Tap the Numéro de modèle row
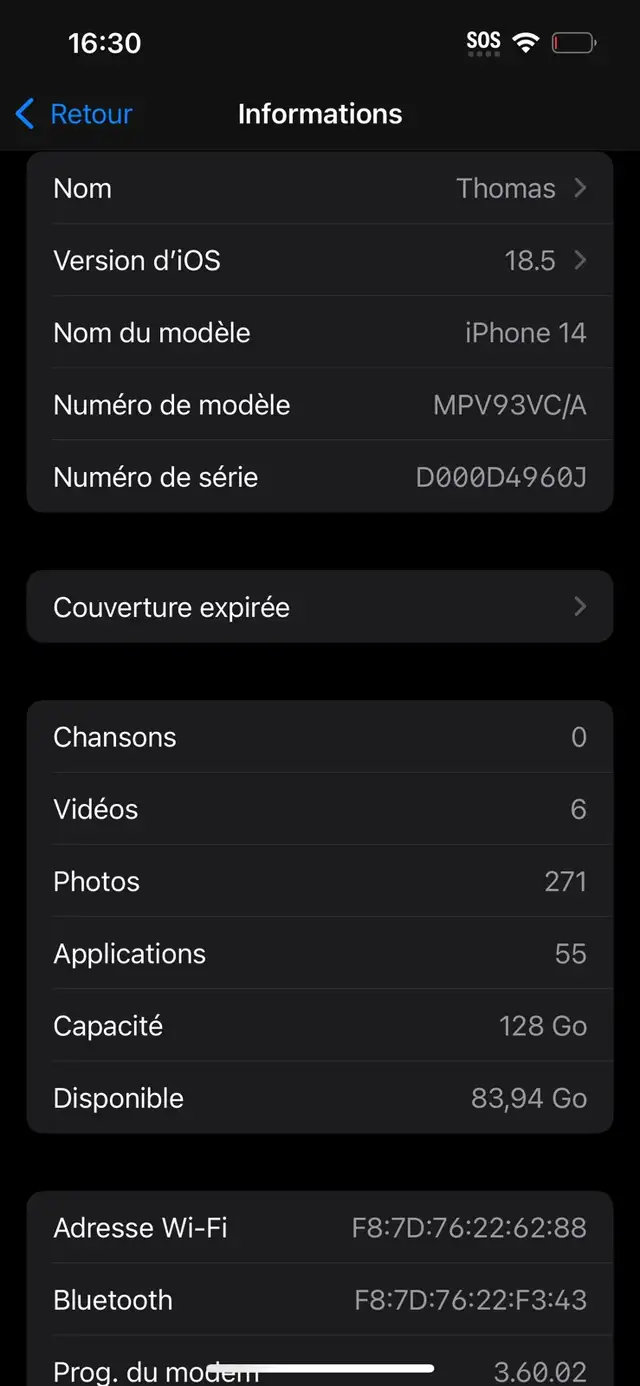 point(320,405)
